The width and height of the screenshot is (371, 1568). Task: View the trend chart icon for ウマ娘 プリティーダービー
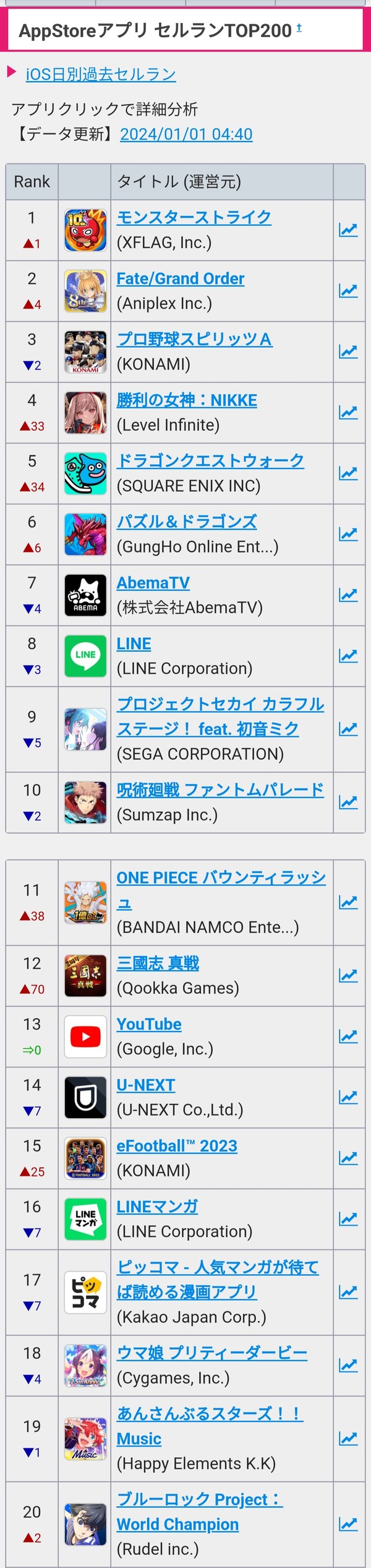[348, 1366]
